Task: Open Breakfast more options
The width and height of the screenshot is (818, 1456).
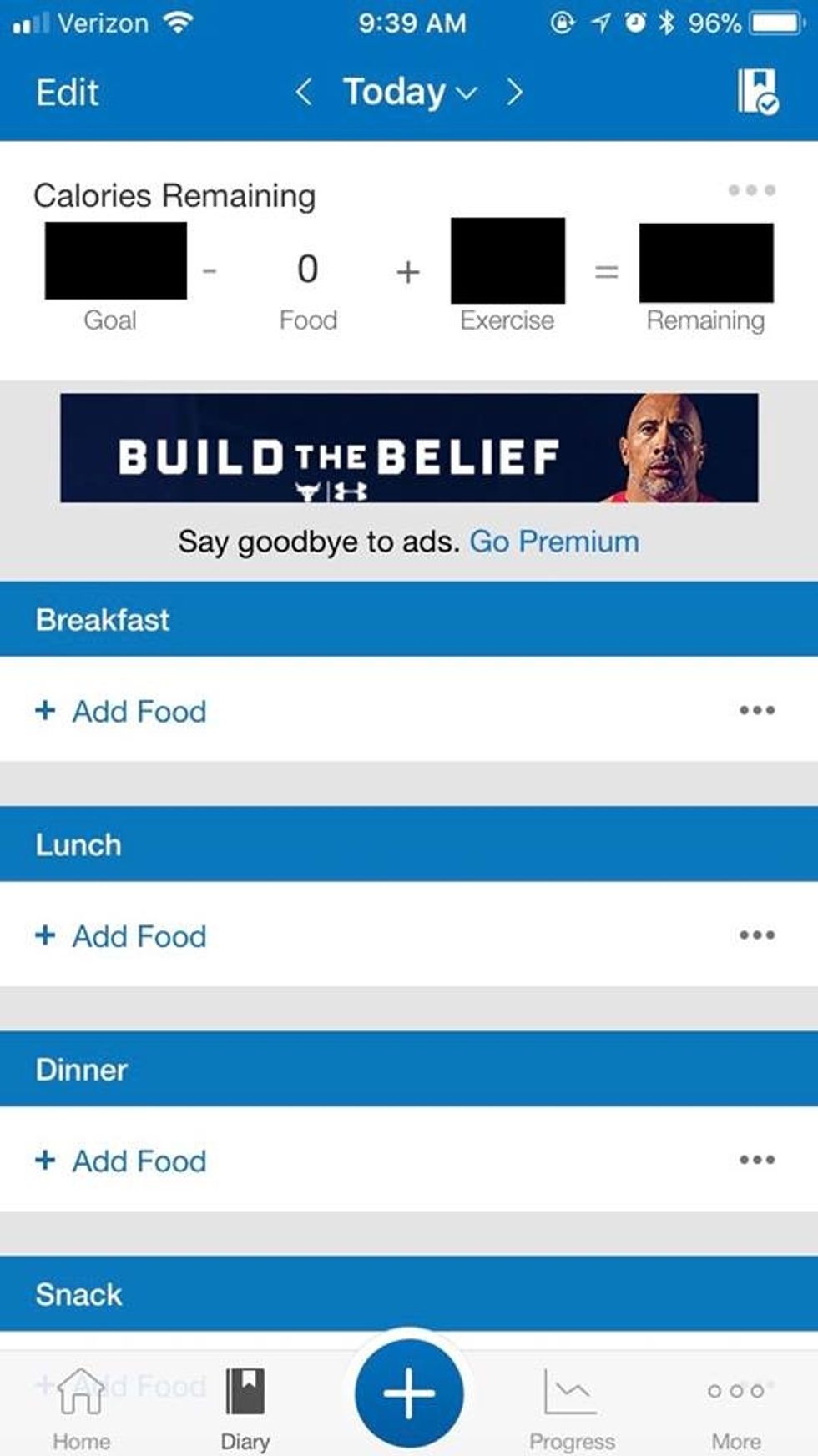Action: pyautogui.click(x=756, y=710)
